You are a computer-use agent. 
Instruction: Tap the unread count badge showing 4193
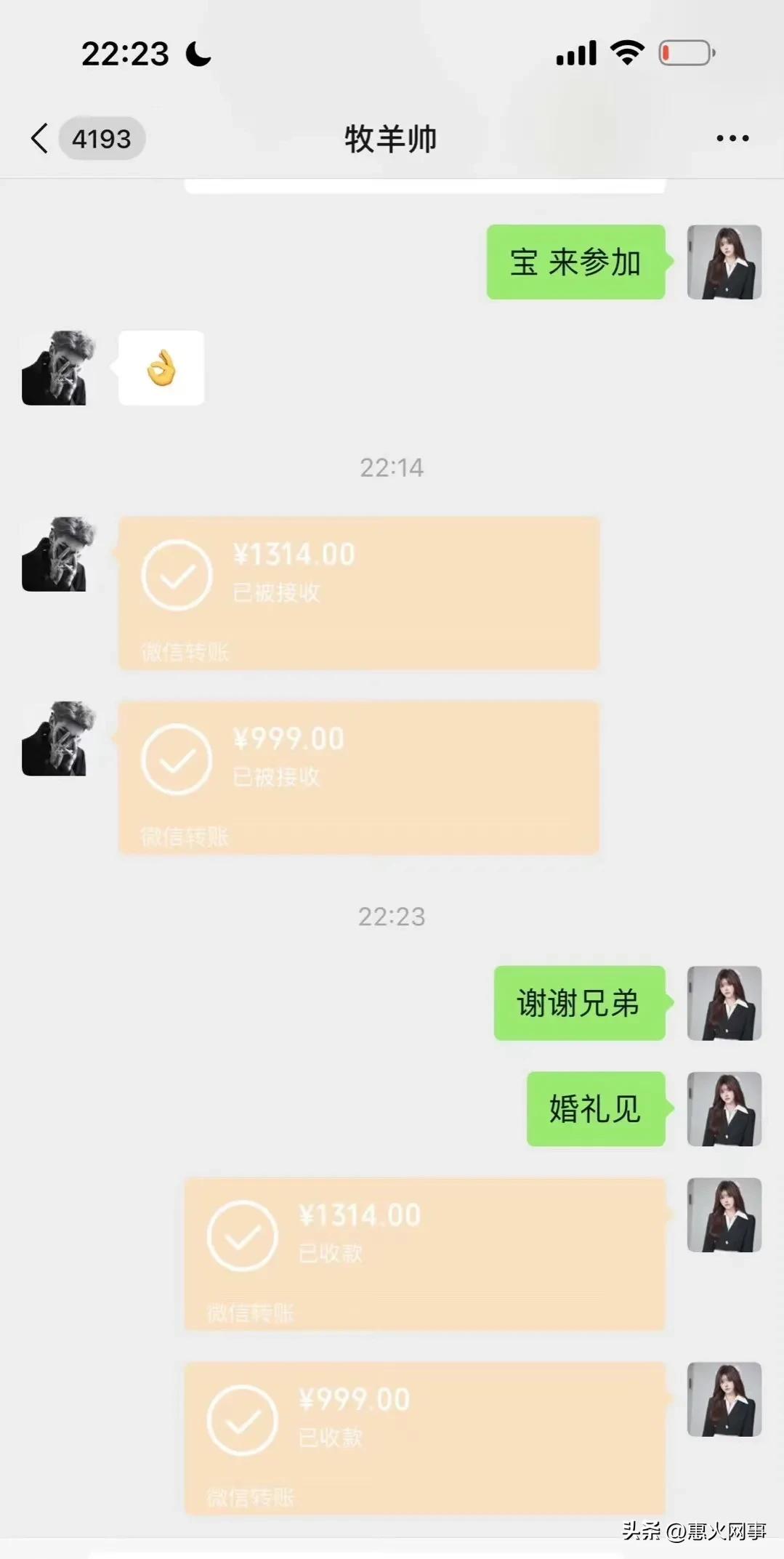[x=102, y=138]
